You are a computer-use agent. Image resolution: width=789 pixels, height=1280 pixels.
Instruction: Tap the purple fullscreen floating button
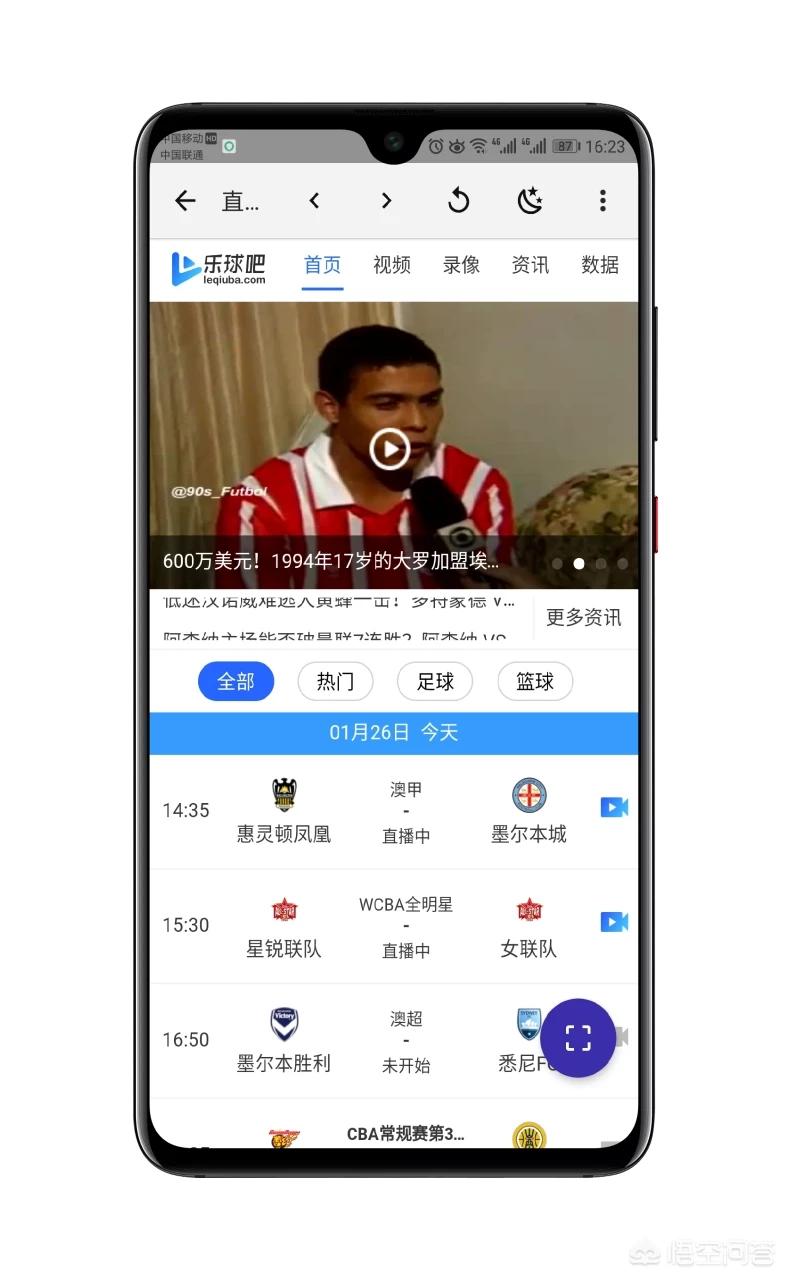point(578,1038)
